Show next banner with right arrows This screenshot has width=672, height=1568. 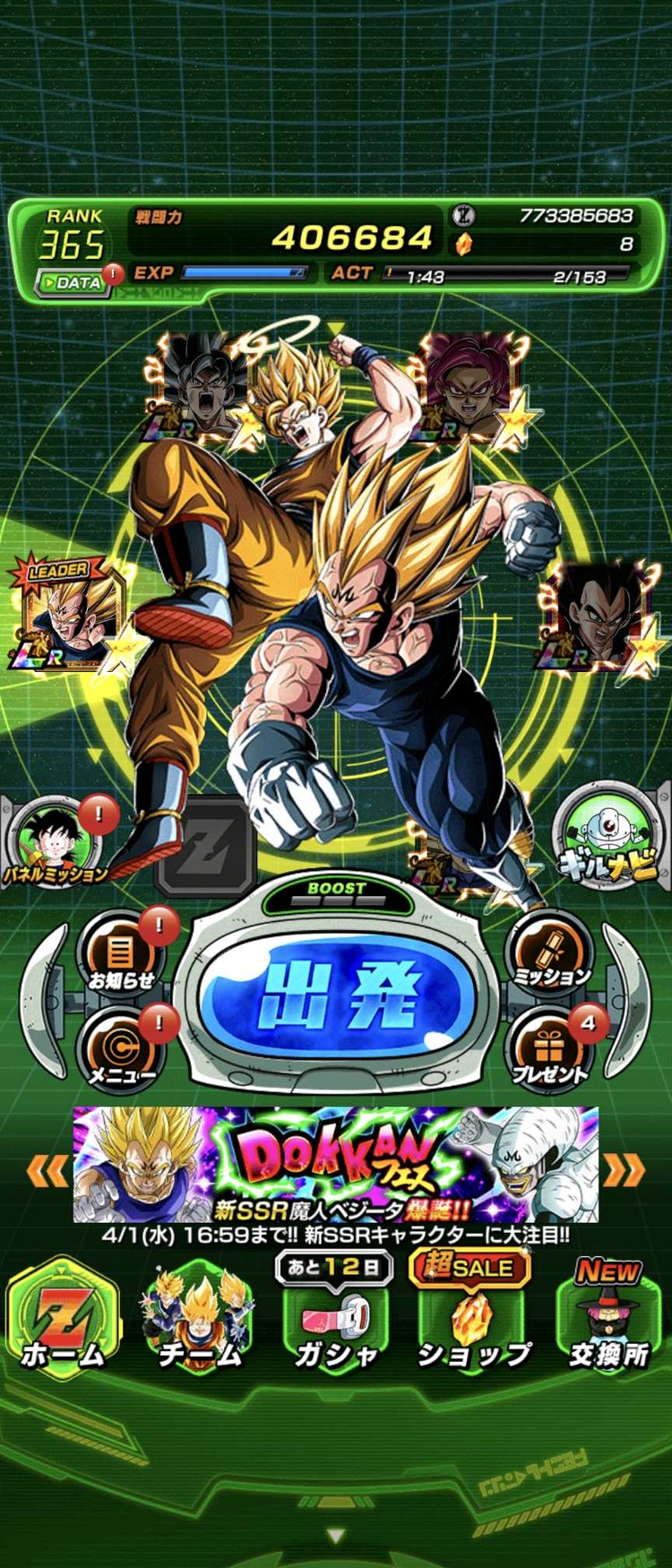coord(625,1170)
